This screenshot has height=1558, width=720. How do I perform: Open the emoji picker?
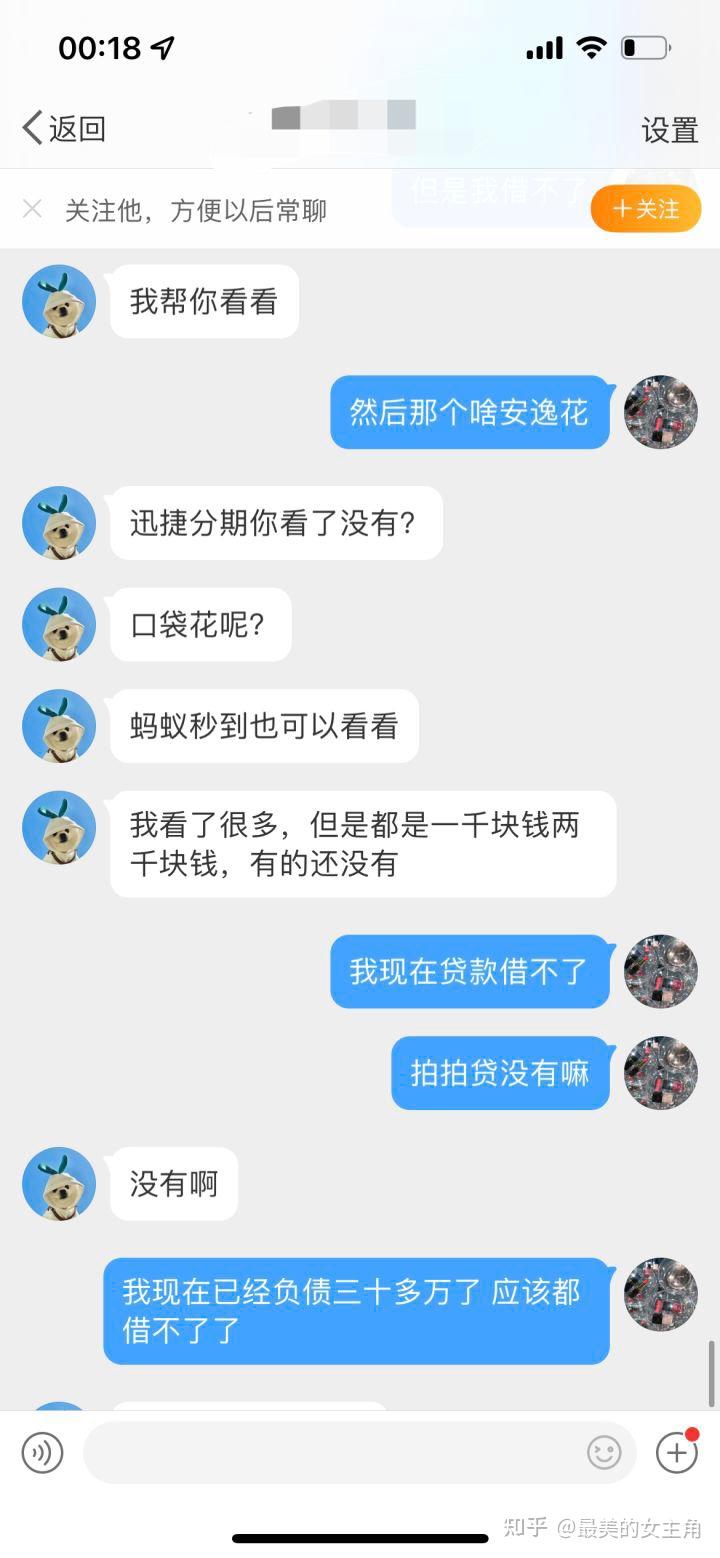tap(604, 1453)
